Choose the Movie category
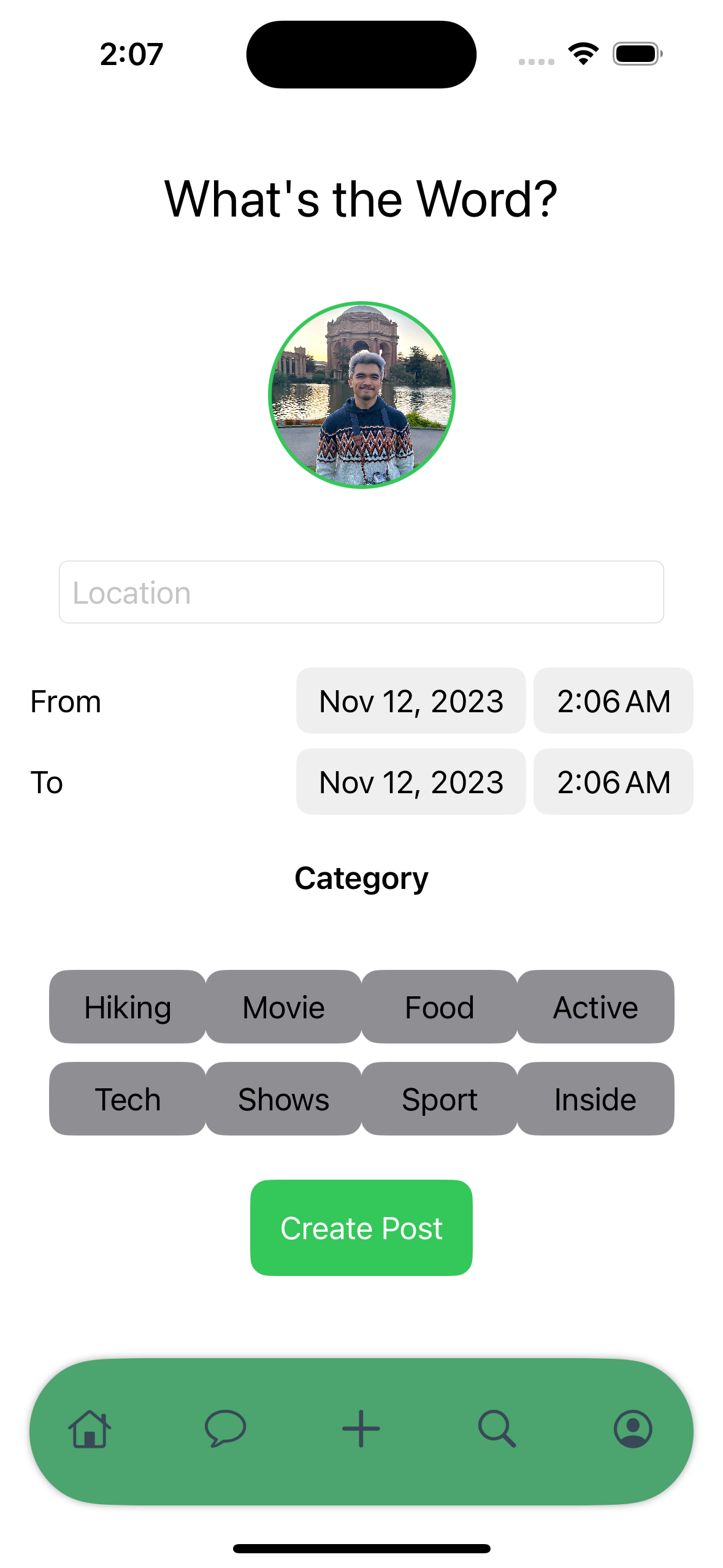 283,1007
